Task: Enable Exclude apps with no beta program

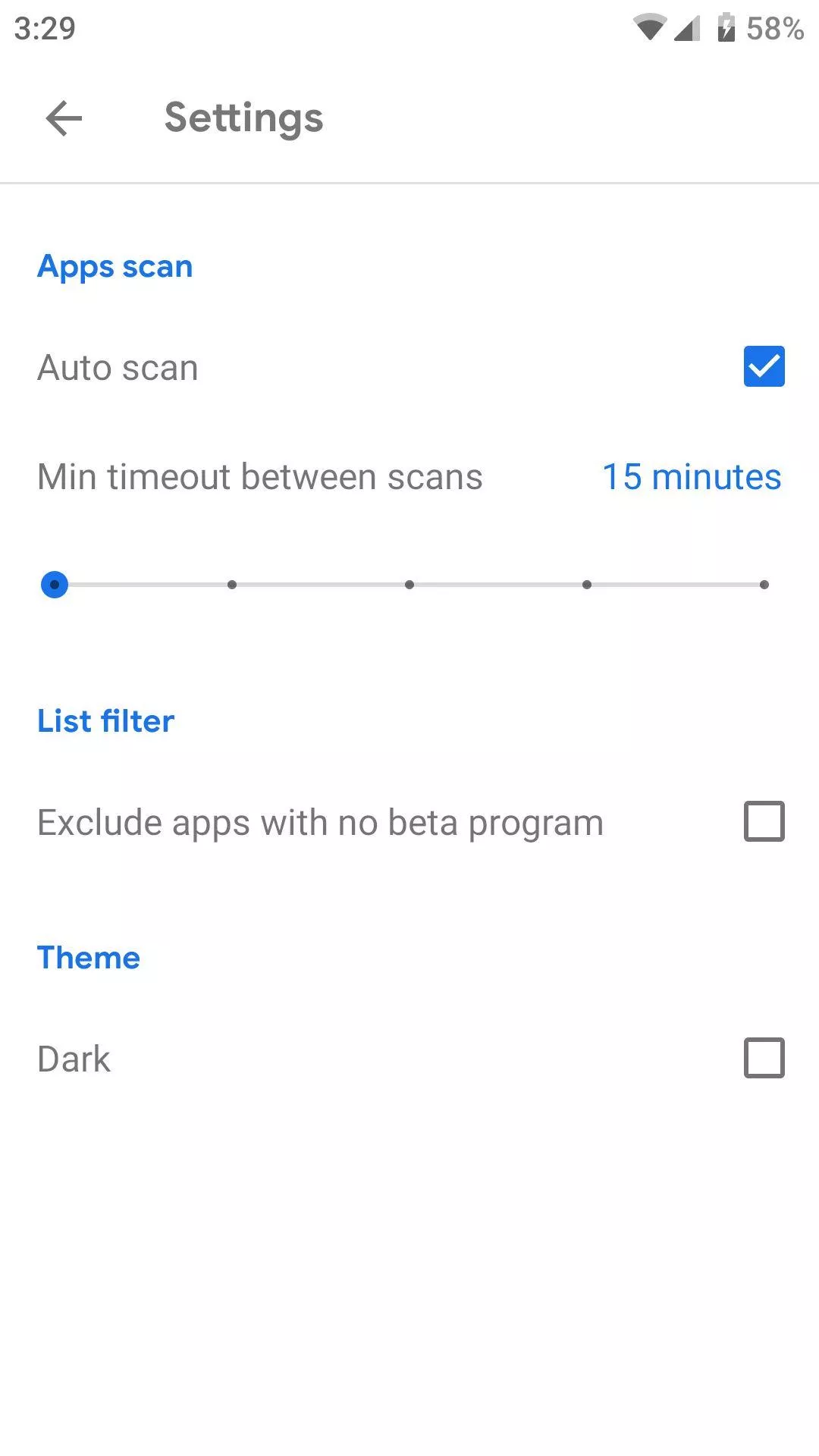Action: (x=764, y=822)
